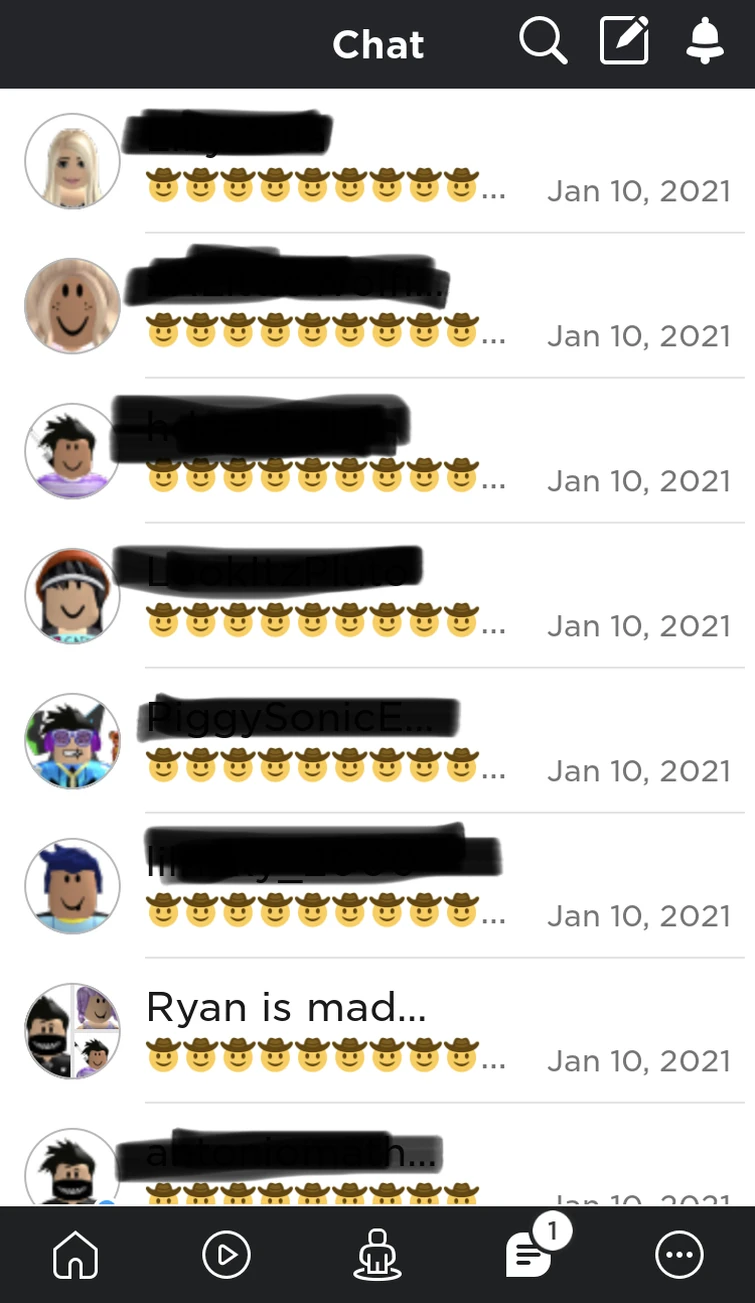Select the Chat tab in bottom bar
The height and width of the screenshot is (1303, 755).
529,1255
